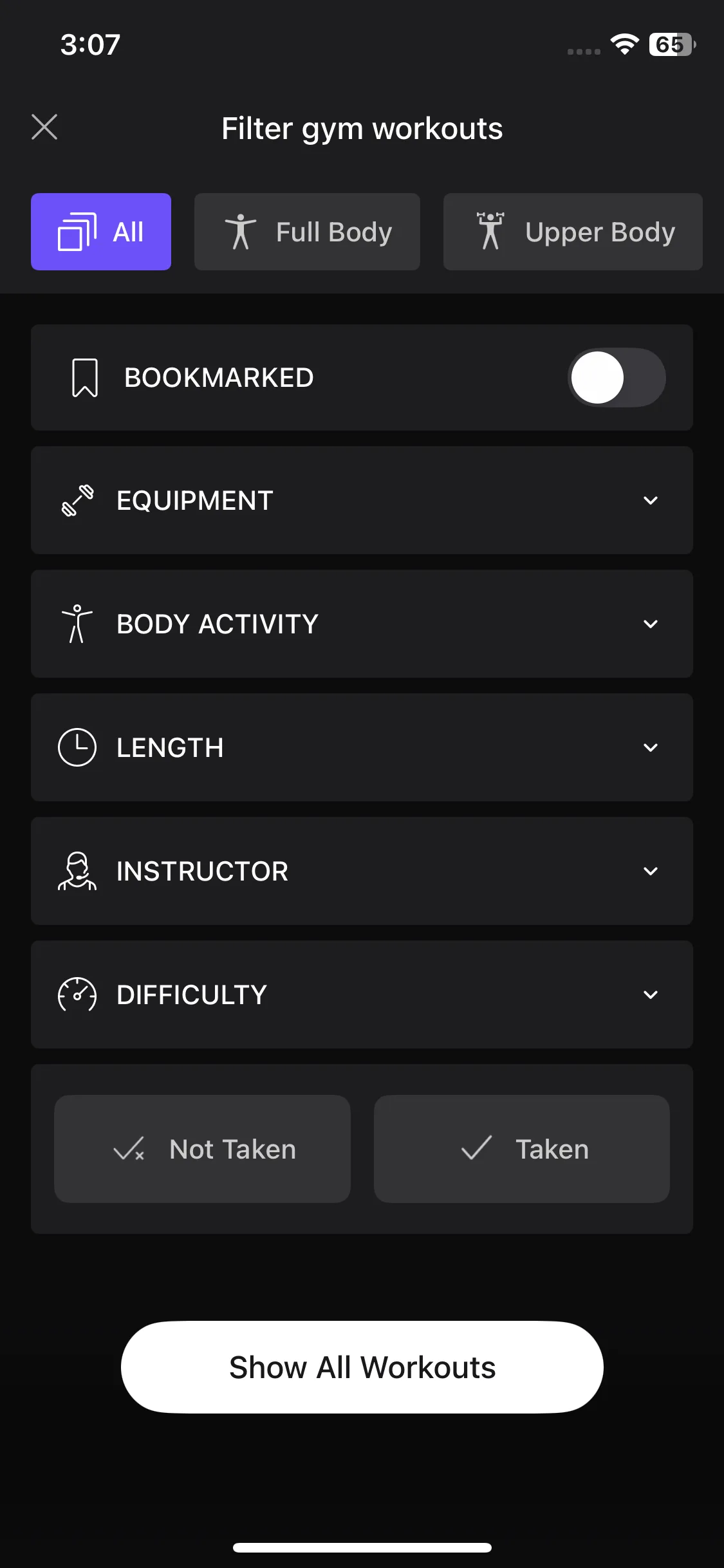Filter by Taken workouts
The width and height of the screenshot is (724, 1568).
521,1149
